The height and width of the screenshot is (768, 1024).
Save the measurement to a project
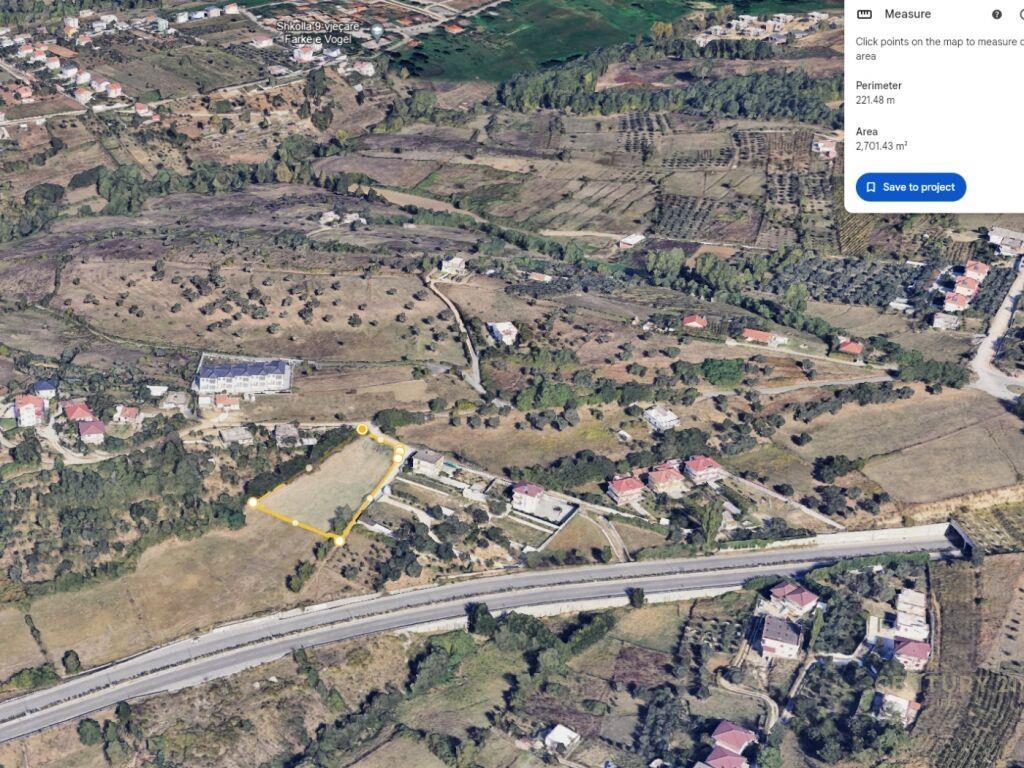[x=910, y=187]
